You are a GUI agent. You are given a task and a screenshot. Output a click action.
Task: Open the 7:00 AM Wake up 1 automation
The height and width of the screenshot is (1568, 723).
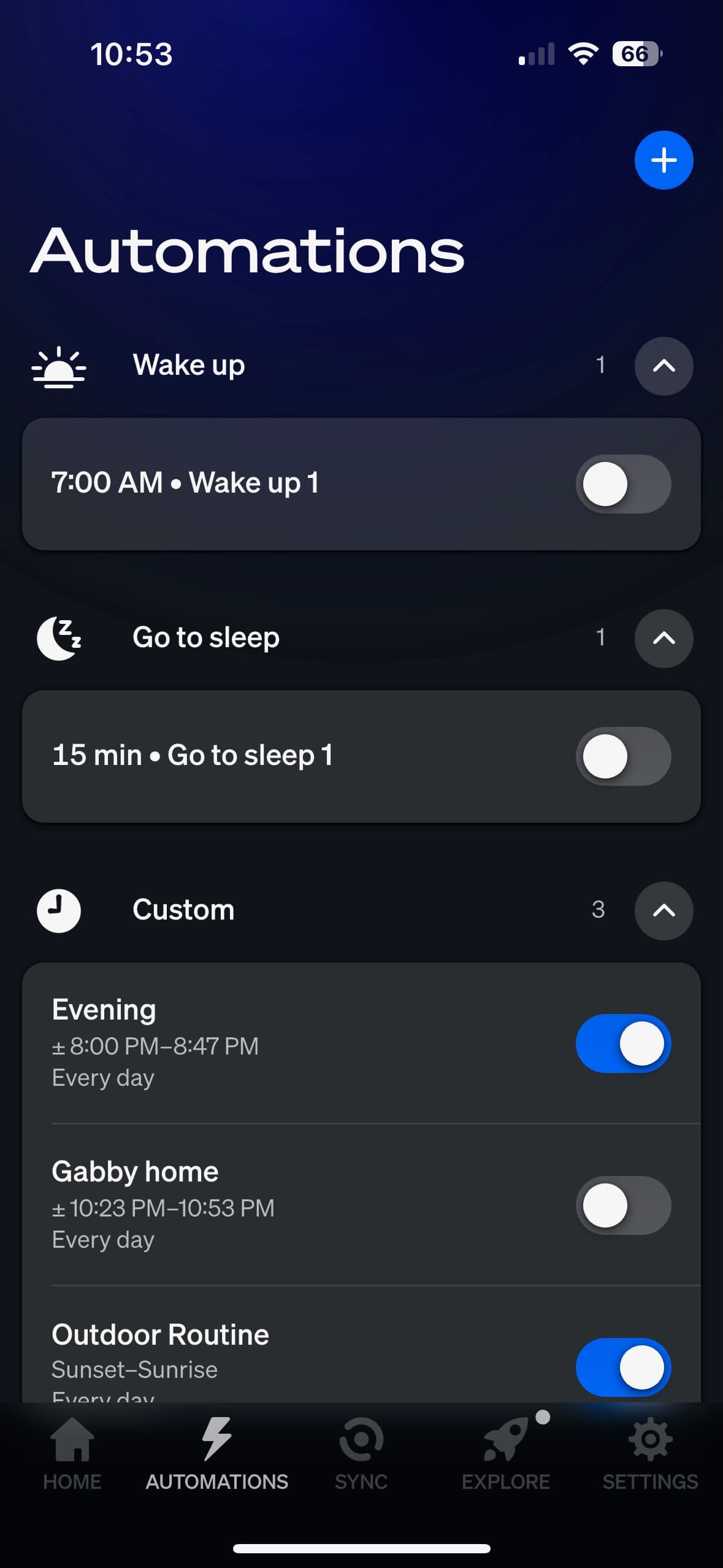(245, 483)
